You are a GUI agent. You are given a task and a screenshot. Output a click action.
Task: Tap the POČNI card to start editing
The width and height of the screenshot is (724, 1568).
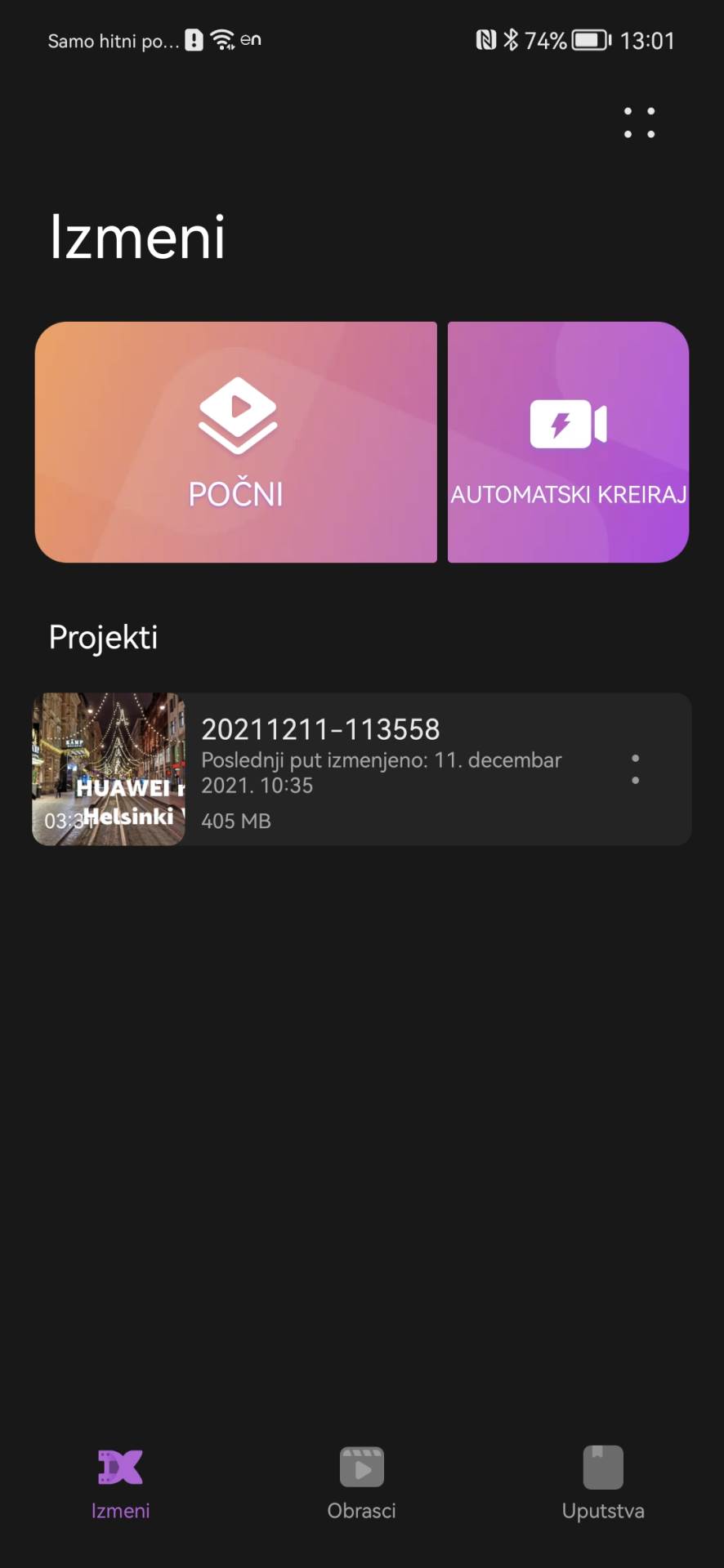235,442
